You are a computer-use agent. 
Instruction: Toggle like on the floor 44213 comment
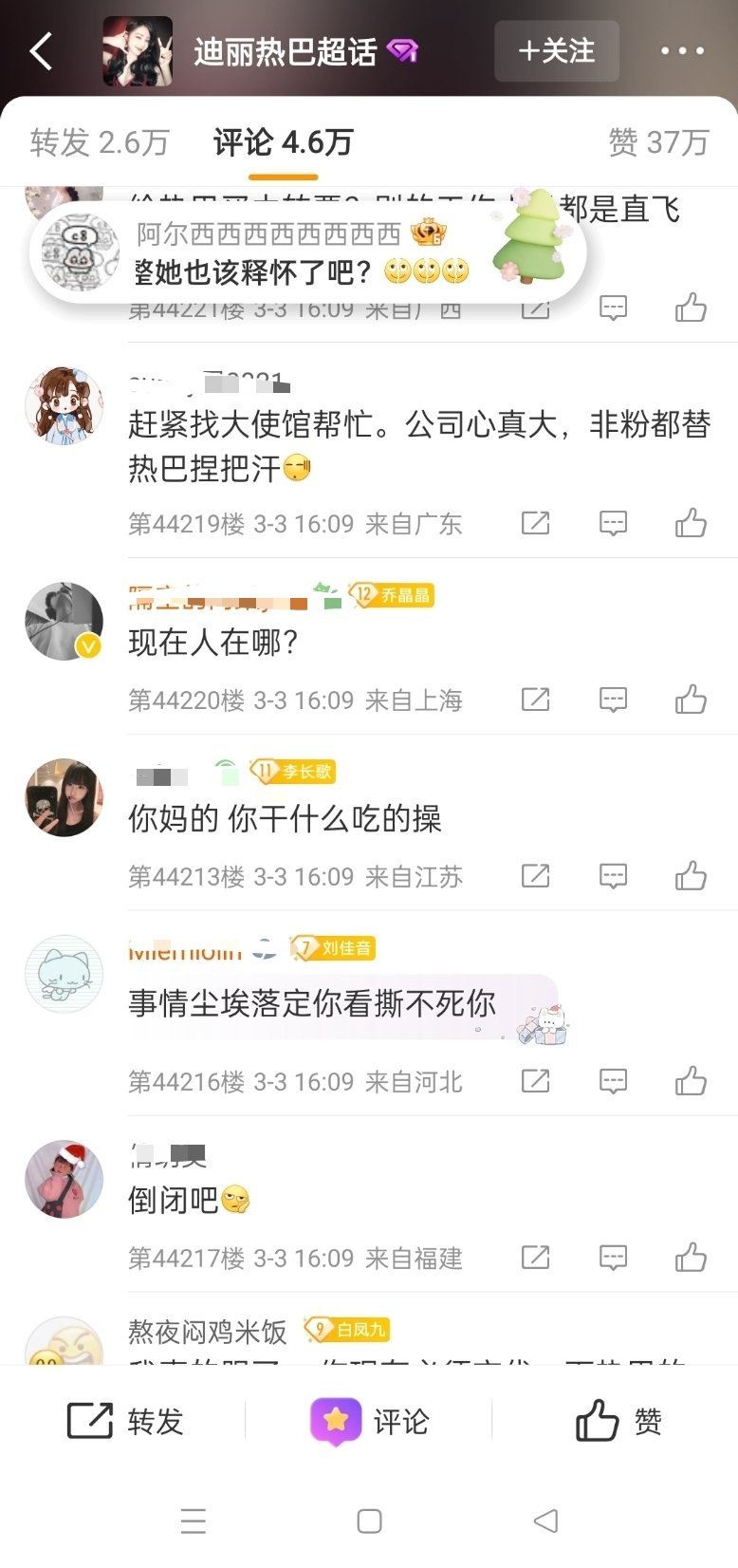pyautogui.click(x=692, y=876)
